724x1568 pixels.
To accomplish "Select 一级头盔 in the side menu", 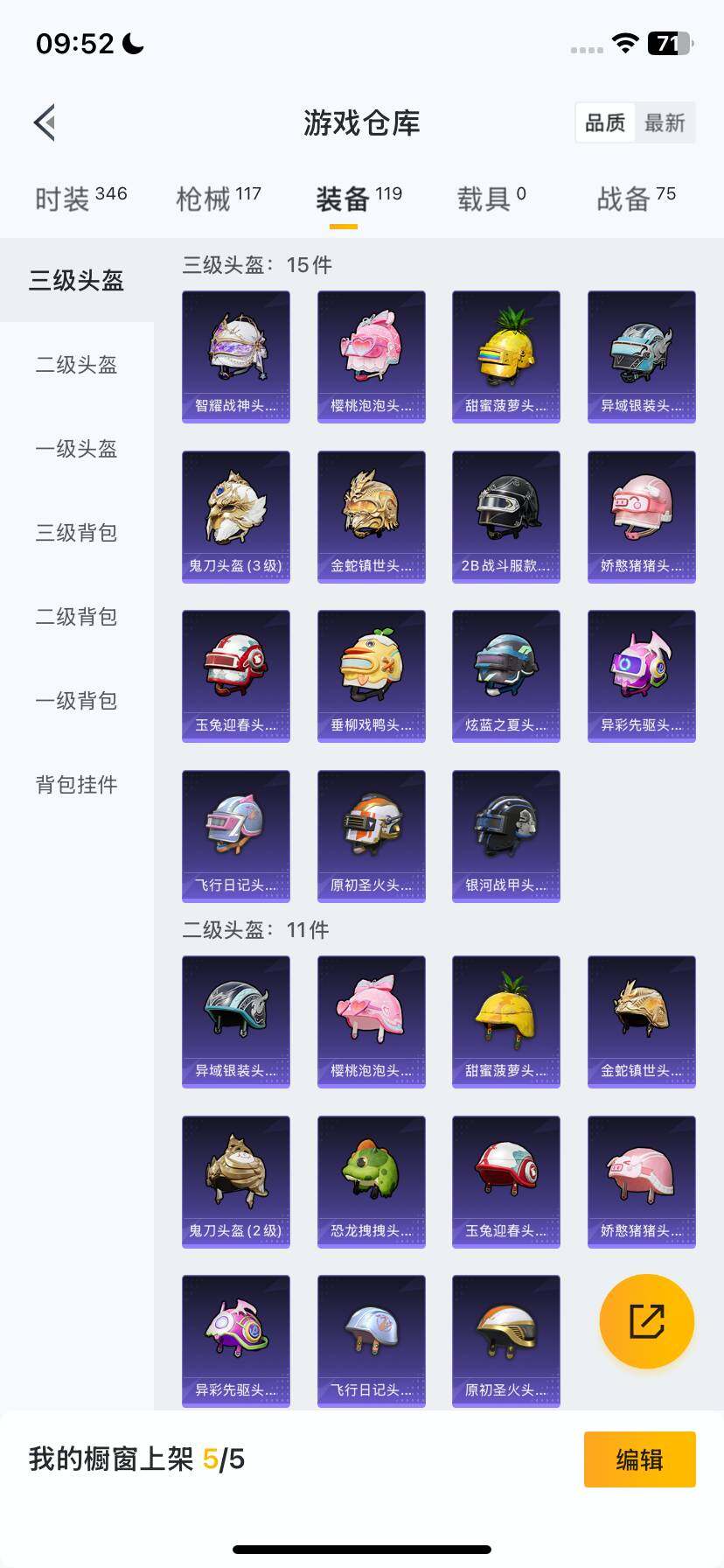I will click(76, 448).
